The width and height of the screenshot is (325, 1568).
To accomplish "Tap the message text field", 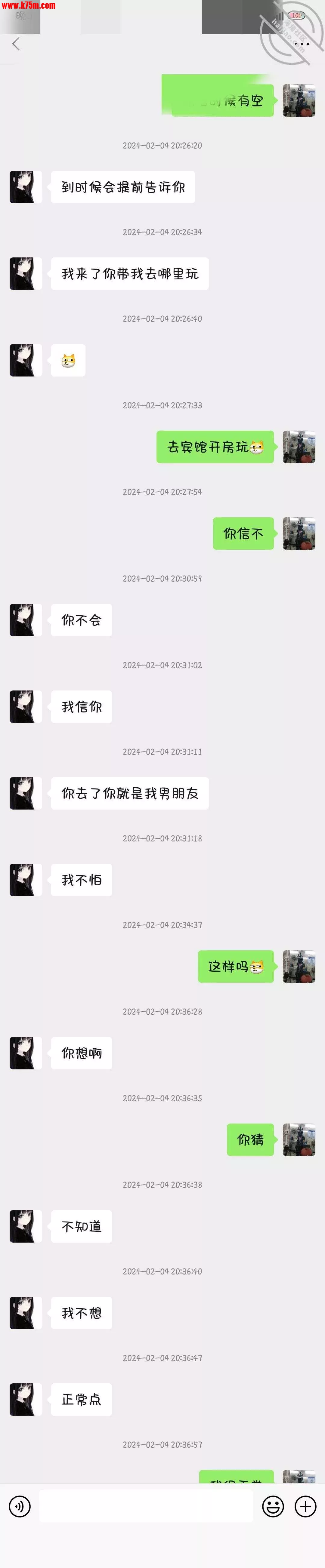I will click(146, 1506).
